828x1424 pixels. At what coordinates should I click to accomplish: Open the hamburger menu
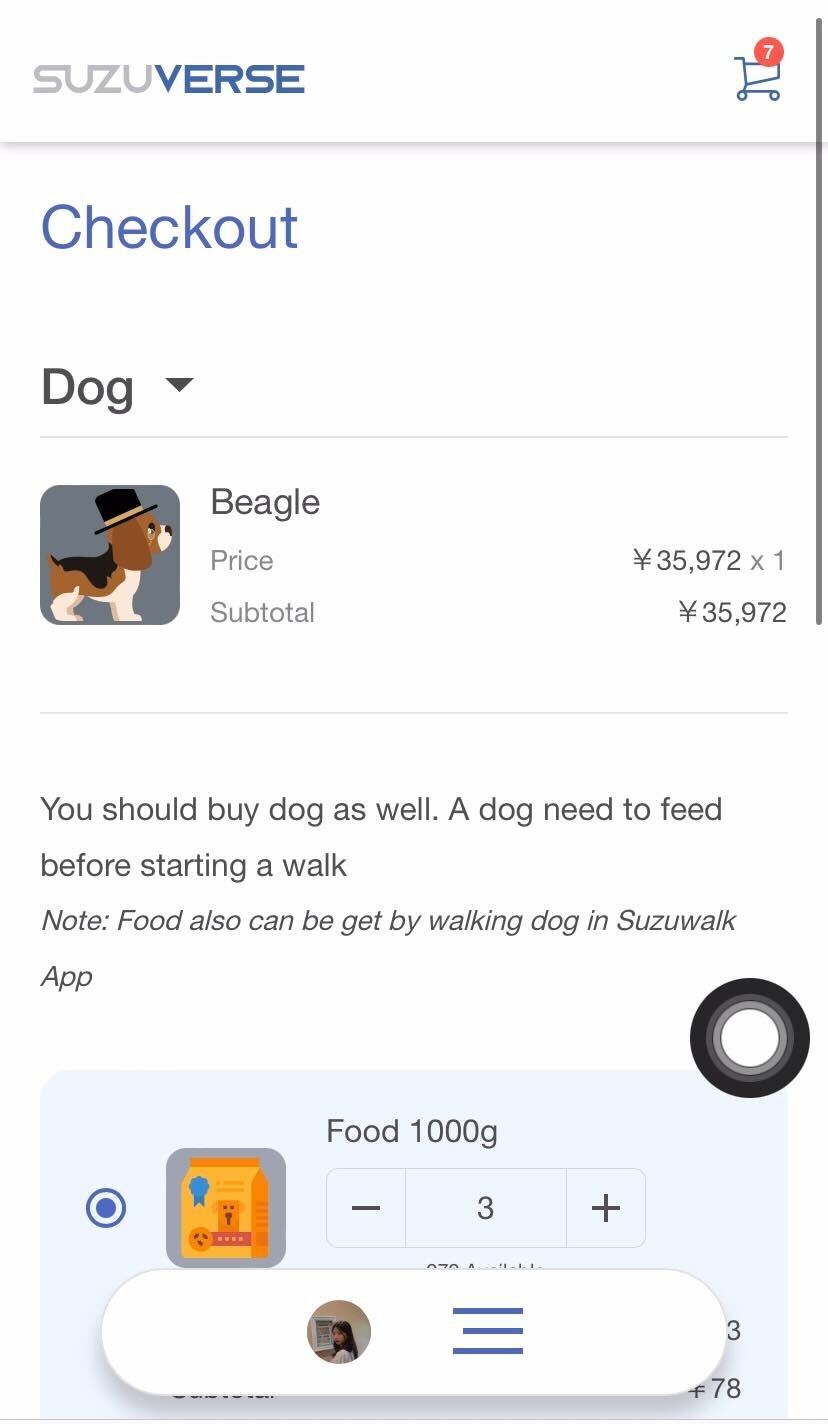pos(488,1331)
